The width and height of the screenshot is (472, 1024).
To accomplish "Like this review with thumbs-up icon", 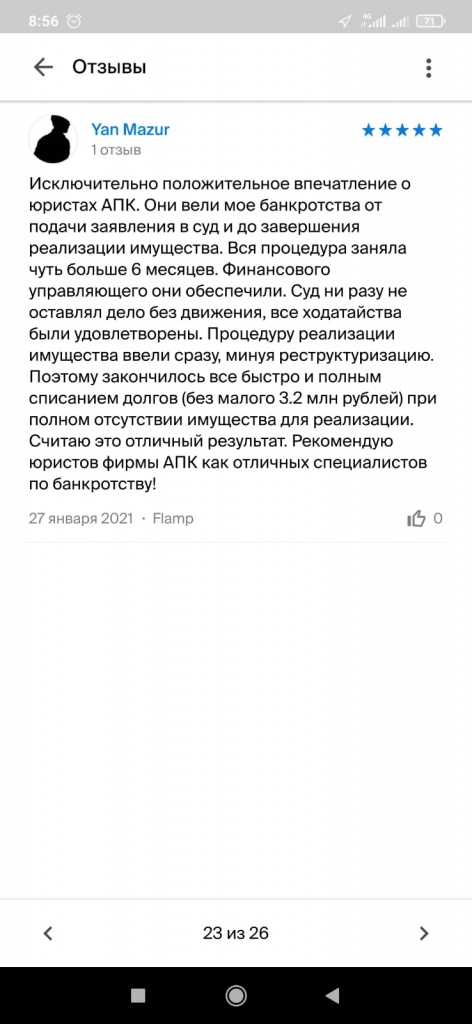I will [417, 519].
